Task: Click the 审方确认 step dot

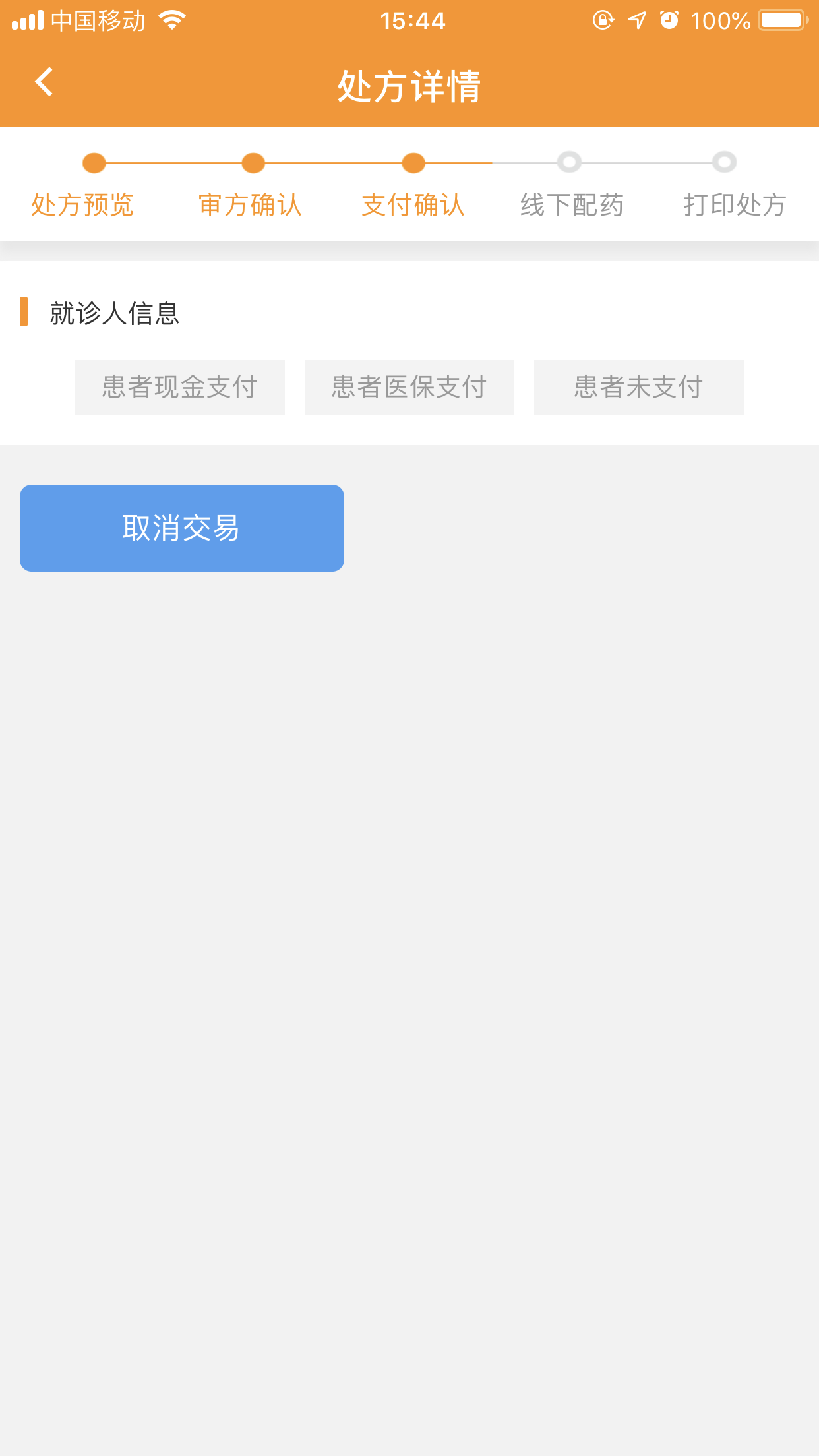Action: [x=253, y=163]
